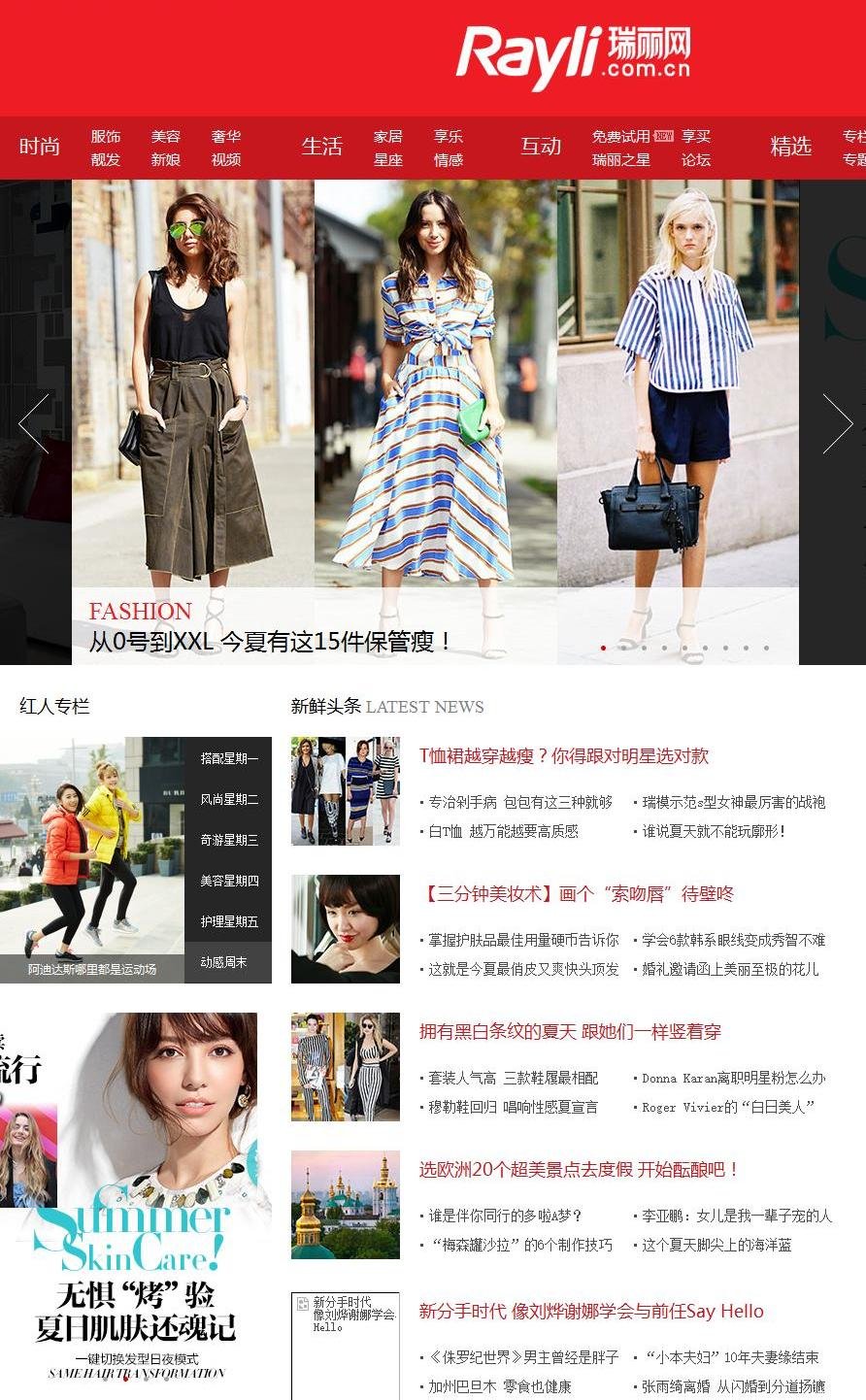The height and width of the screenshot is (1400, 866).
Task: Read 拥有黑白条纹的夏天 article
Action: click(x=569, y=1032)
